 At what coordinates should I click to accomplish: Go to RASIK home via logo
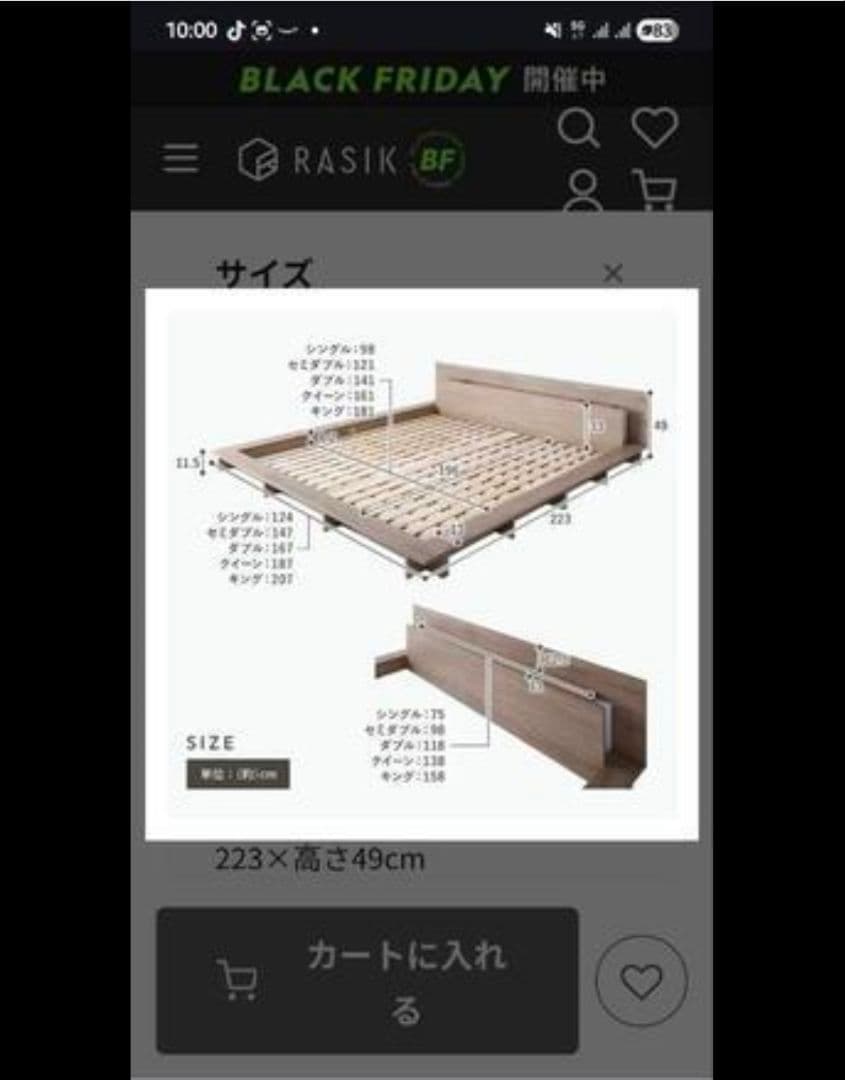click(x=351, y=160)
